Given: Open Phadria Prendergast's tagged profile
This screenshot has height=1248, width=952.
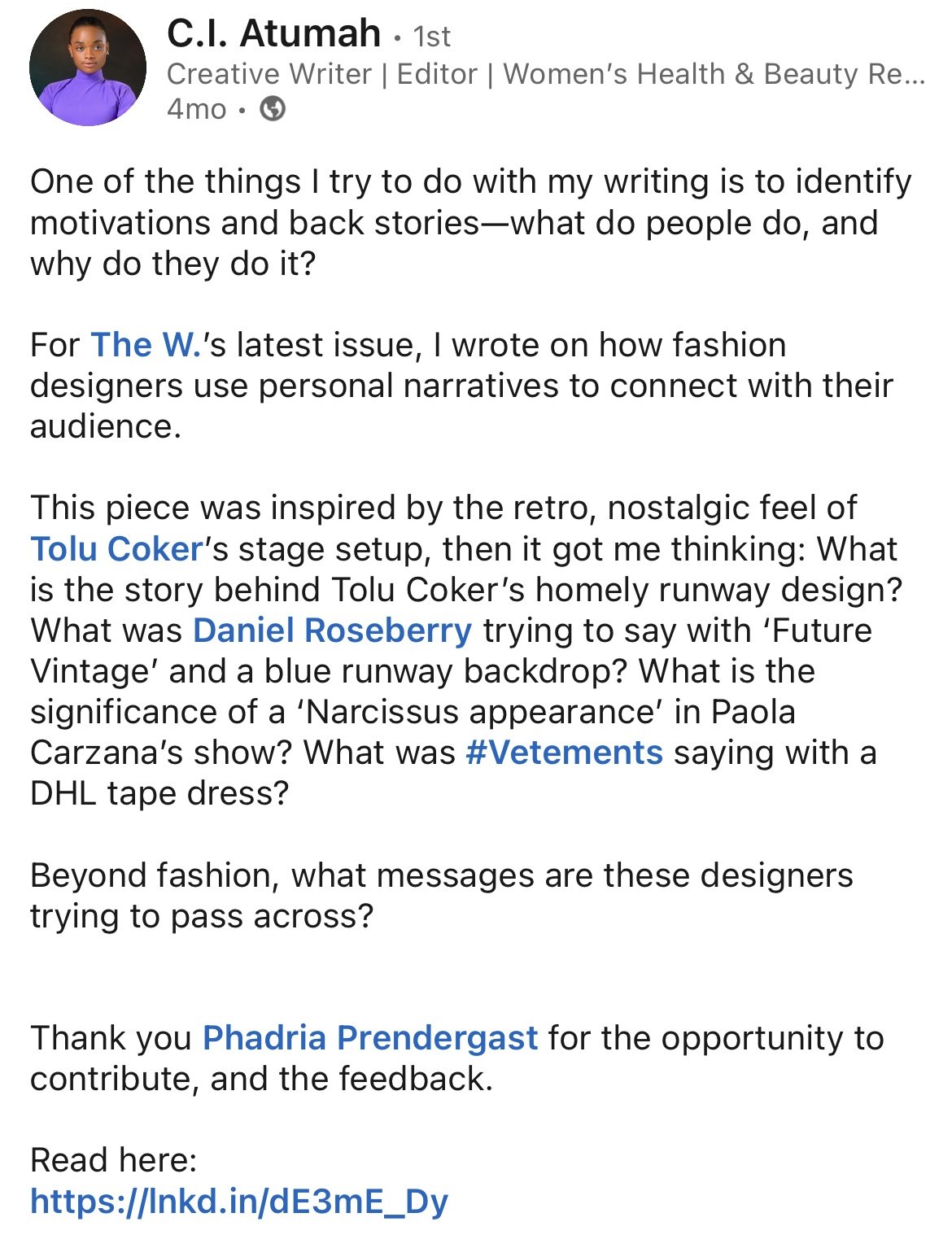Looking at the screenshot, I should [x=370, y=1038].
